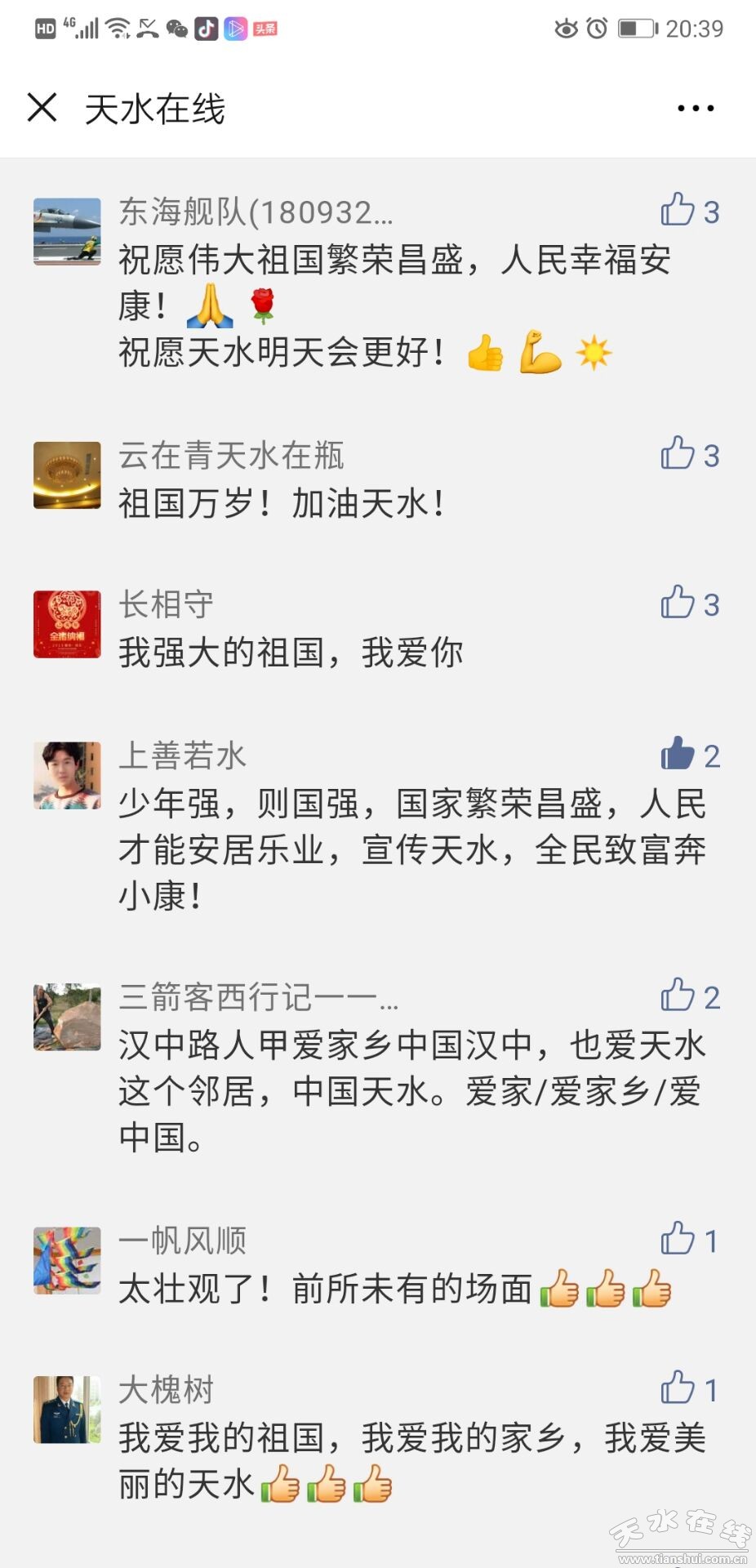The image size is (756, 1568).
Task: Unlike the comment from 上善若水
Action: pyautogui.click(x=678, y=754)
